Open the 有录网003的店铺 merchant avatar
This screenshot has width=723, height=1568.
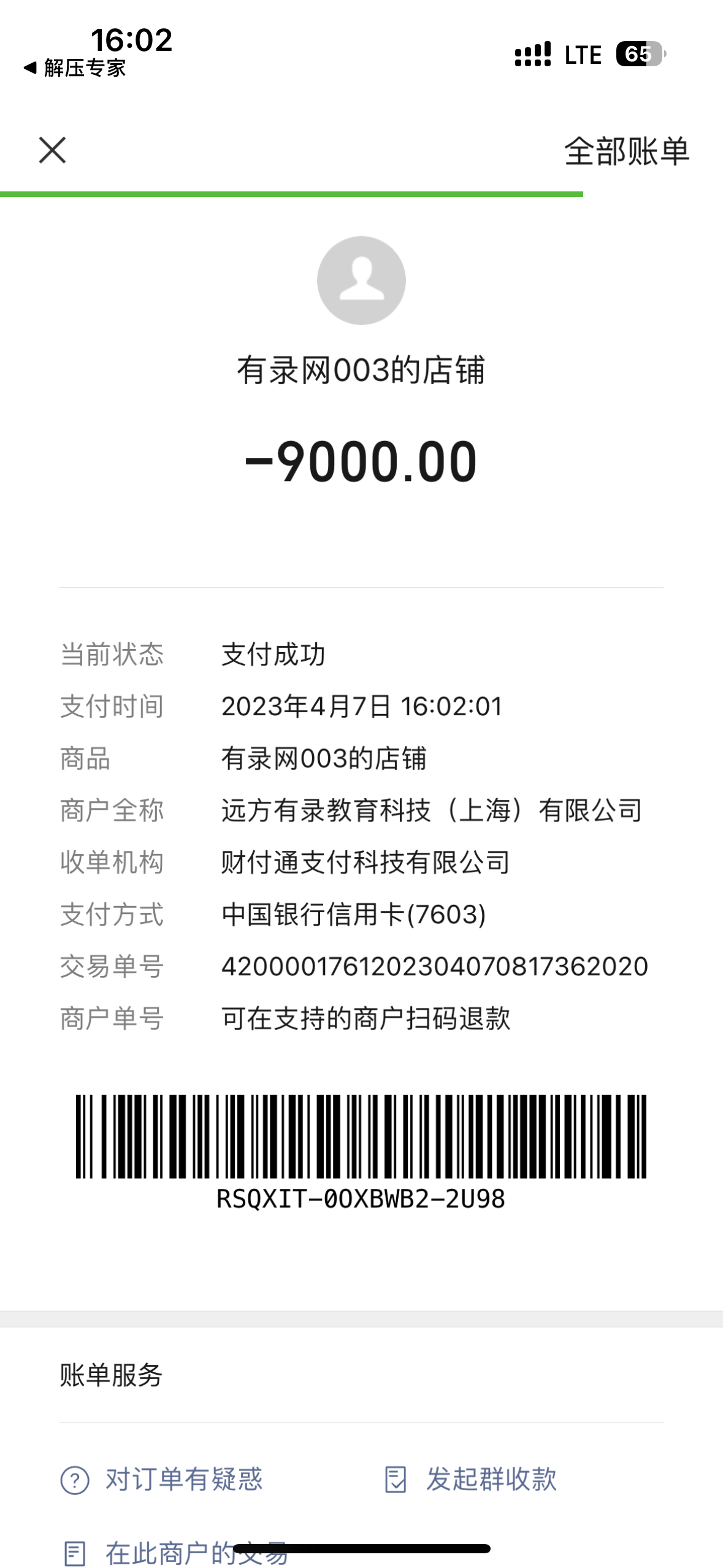(x=361, y=280)
